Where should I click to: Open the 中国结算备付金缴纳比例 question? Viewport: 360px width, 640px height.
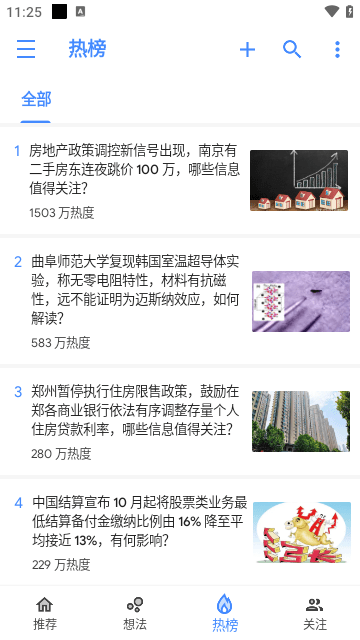coord(180,532)
